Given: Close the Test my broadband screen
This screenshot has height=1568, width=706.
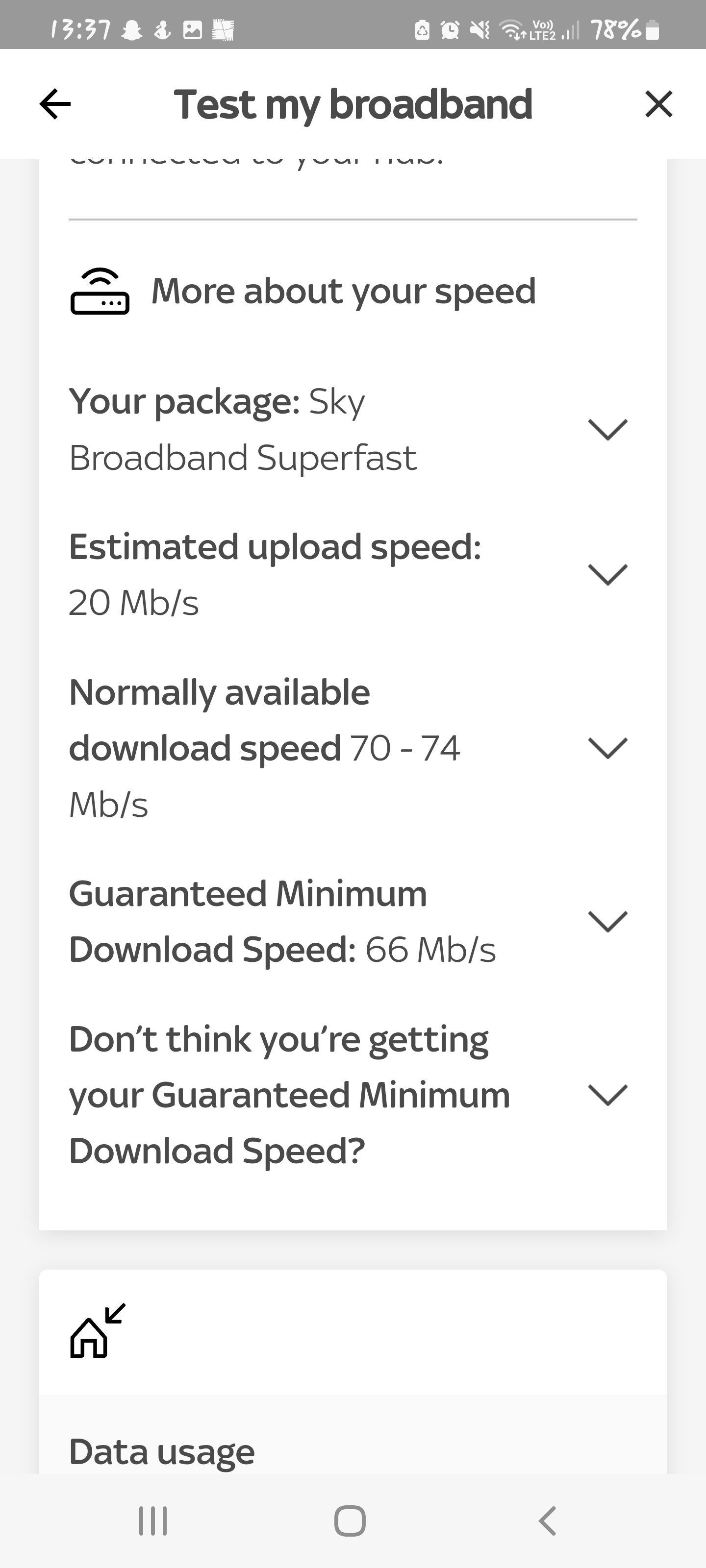Looking at the screenshot, I should (658, 103).
